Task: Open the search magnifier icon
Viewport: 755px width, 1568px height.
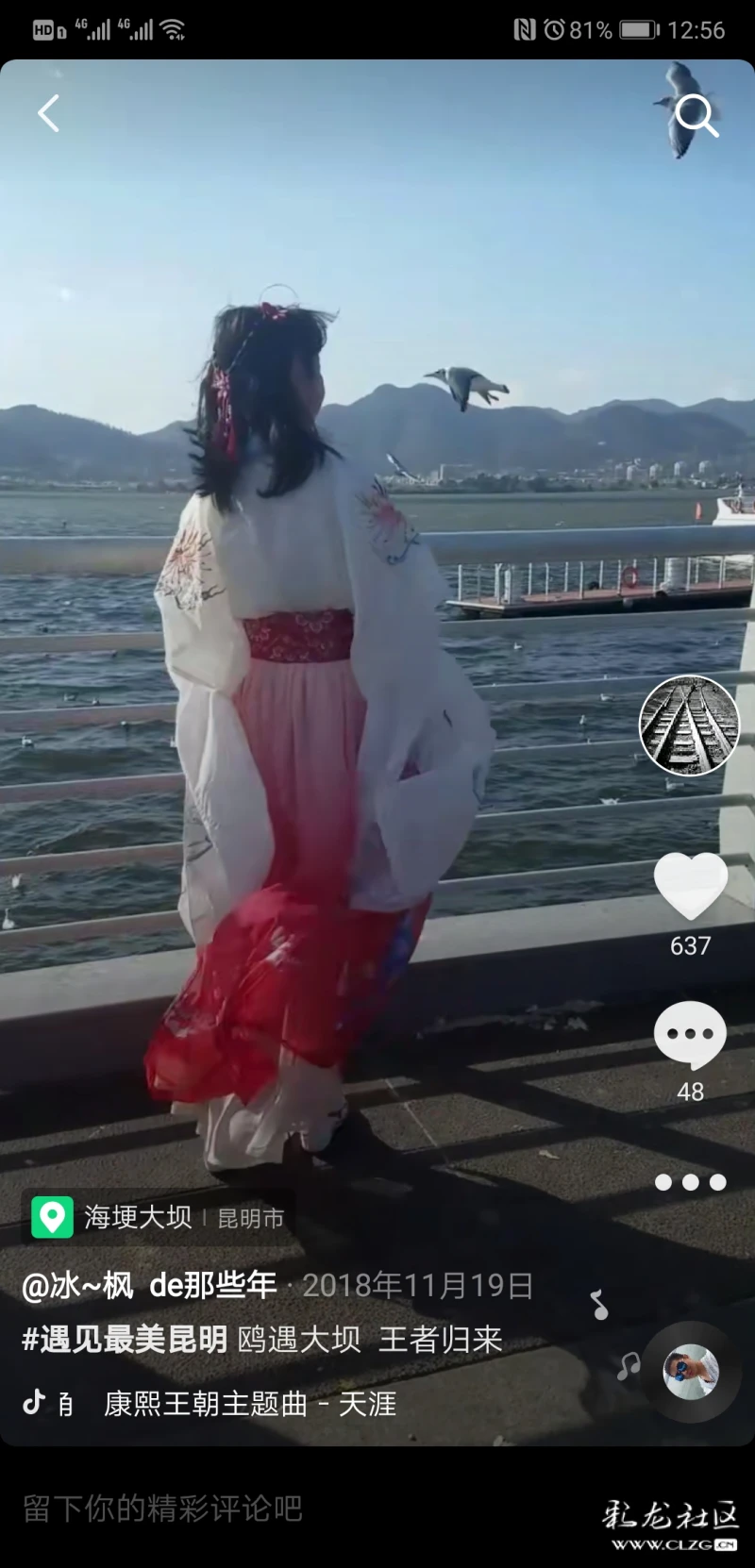Action: 696,116
